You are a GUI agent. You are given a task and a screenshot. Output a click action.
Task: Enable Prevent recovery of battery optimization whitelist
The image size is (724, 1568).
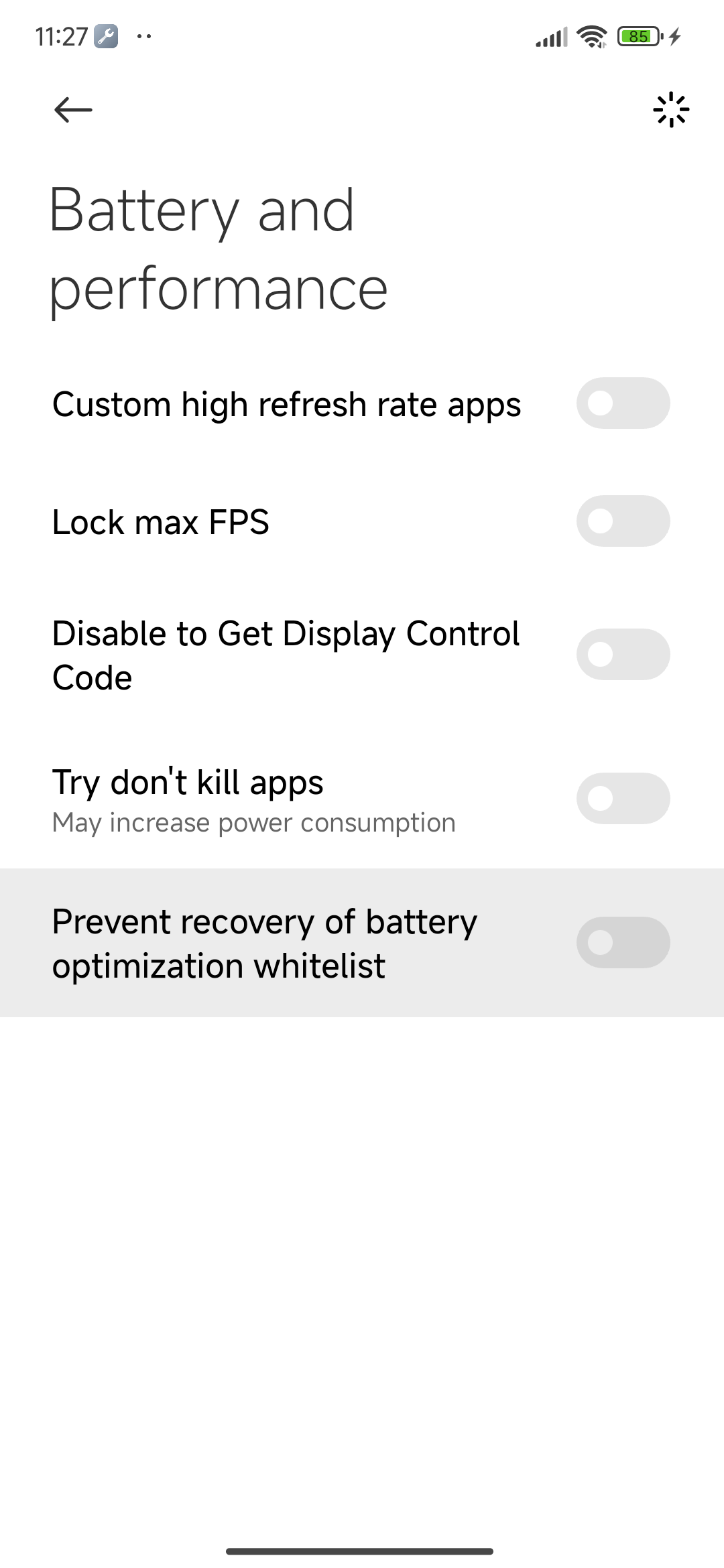[x=623, y=943]
